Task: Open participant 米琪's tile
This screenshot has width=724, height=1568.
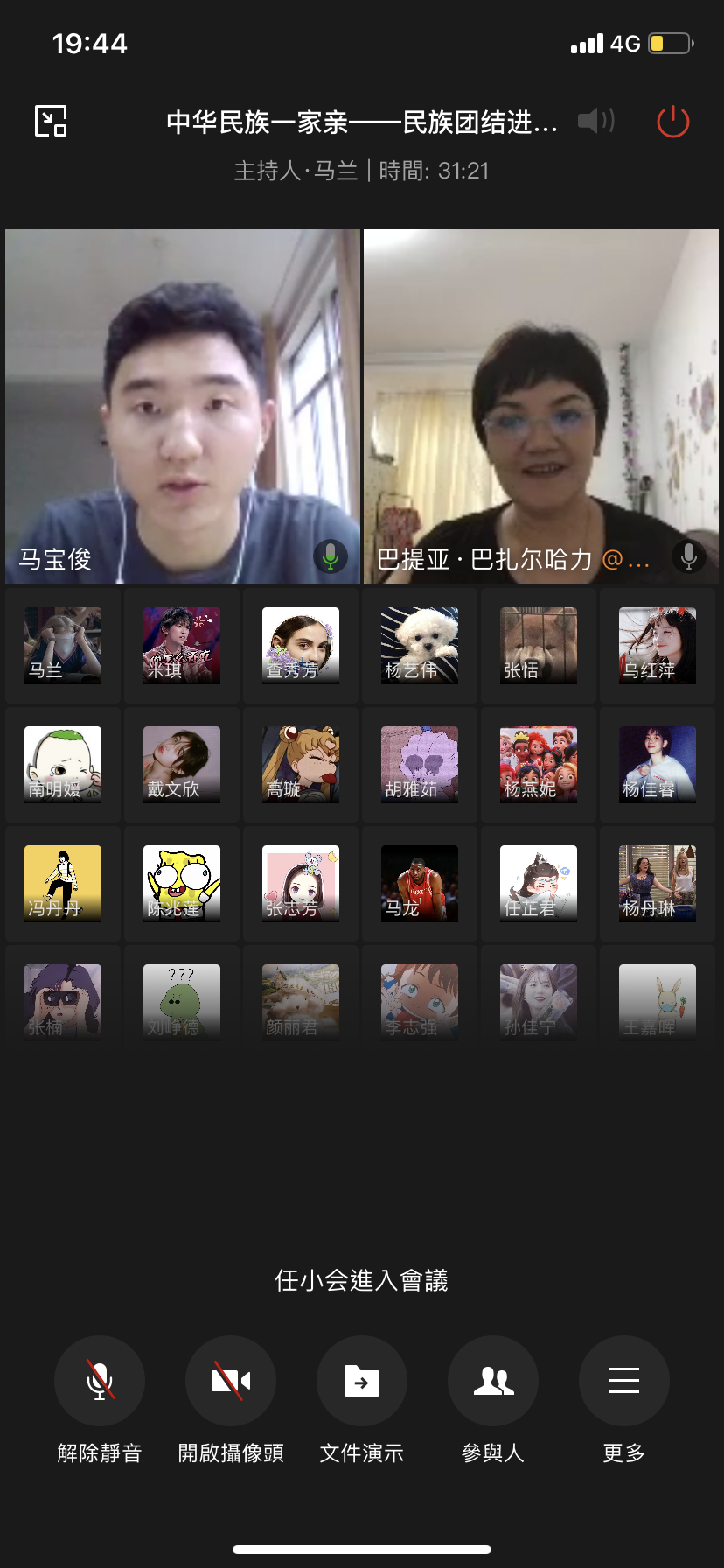Action: [x=182, y=646]
